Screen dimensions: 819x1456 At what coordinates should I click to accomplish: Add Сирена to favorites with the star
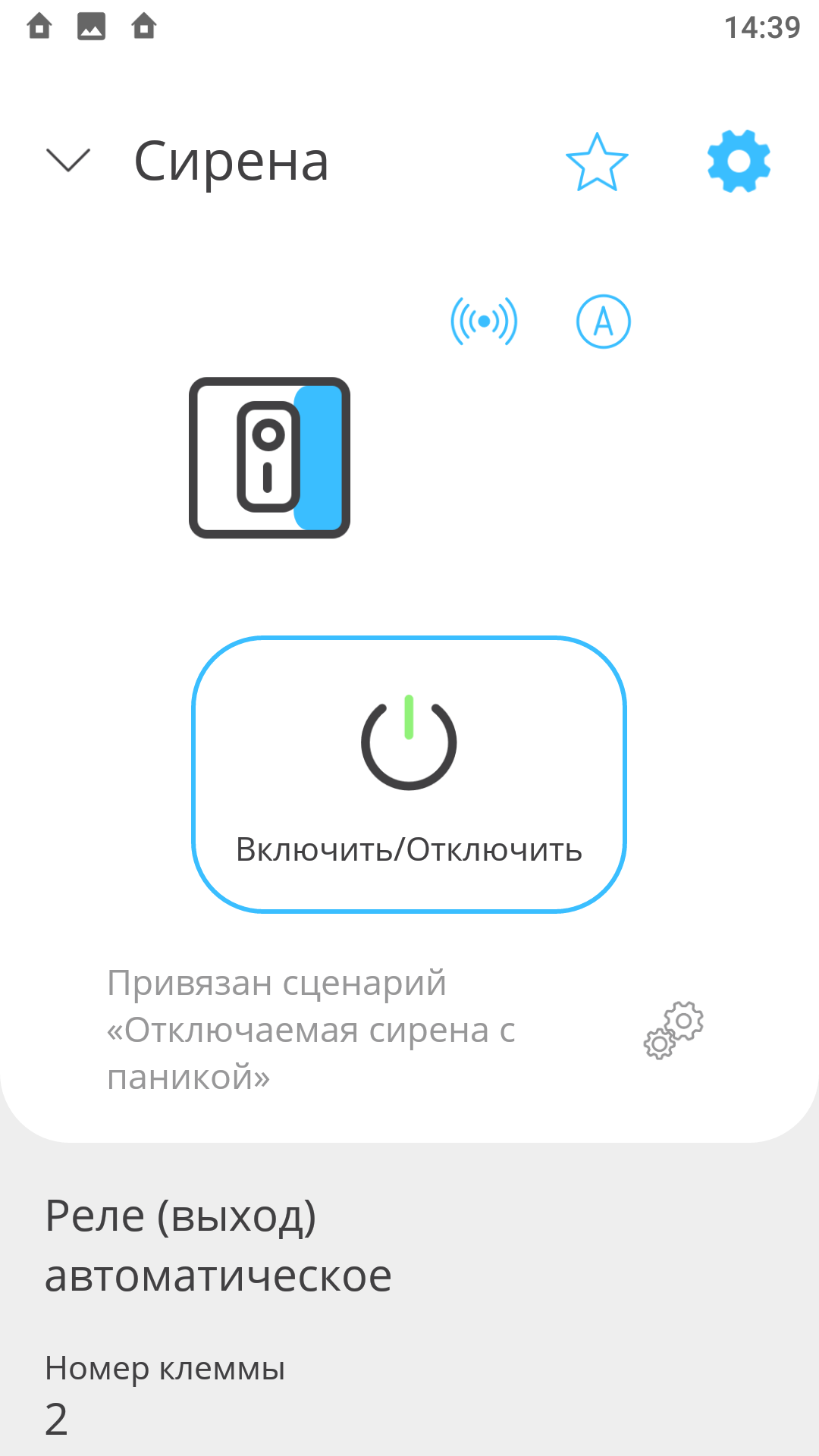[597, 162]
